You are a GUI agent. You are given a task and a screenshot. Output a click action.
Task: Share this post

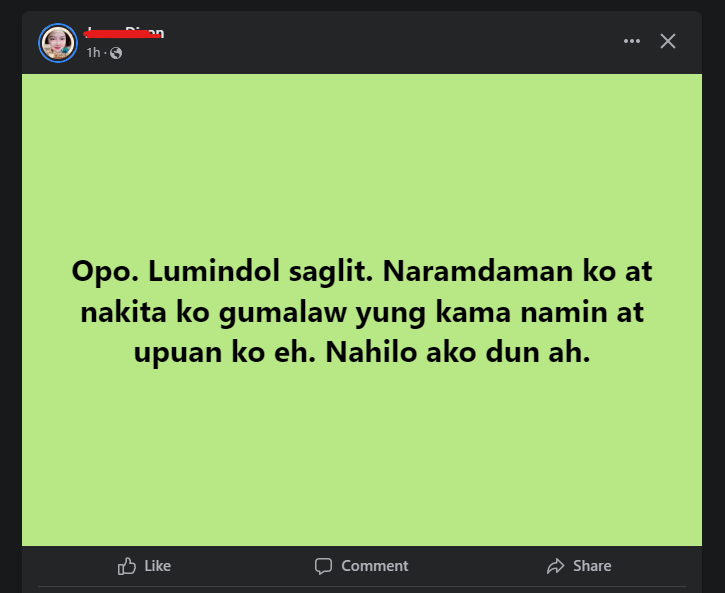pyautogui.click(x=579, y=566)
